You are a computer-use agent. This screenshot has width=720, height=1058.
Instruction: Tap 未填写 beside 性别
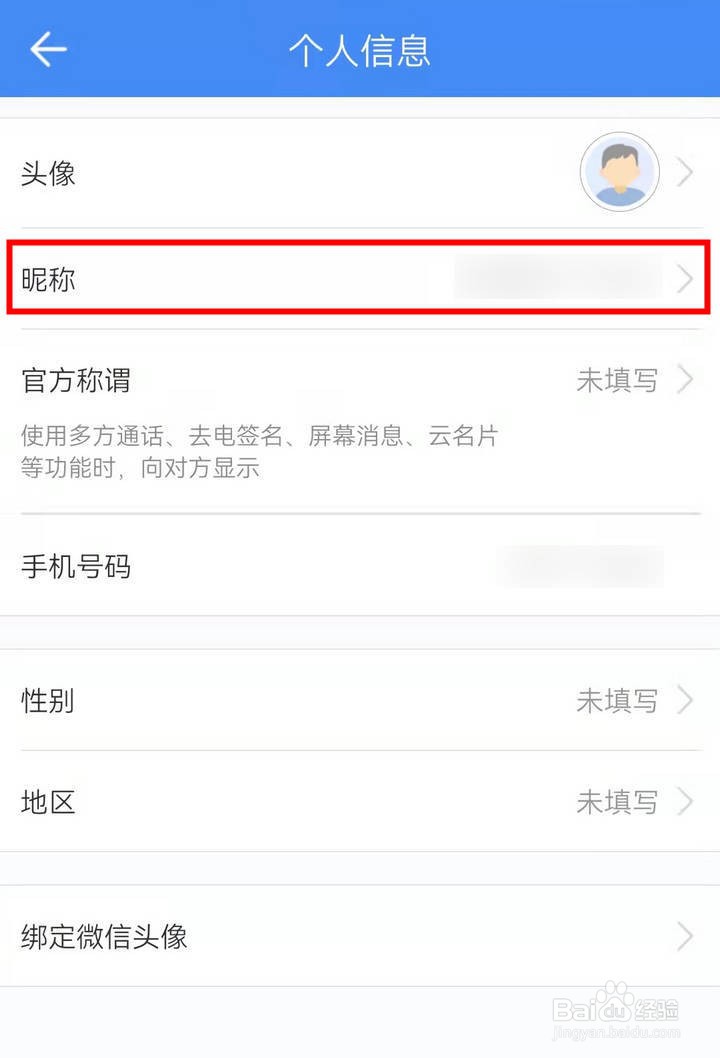coord(620,701)
